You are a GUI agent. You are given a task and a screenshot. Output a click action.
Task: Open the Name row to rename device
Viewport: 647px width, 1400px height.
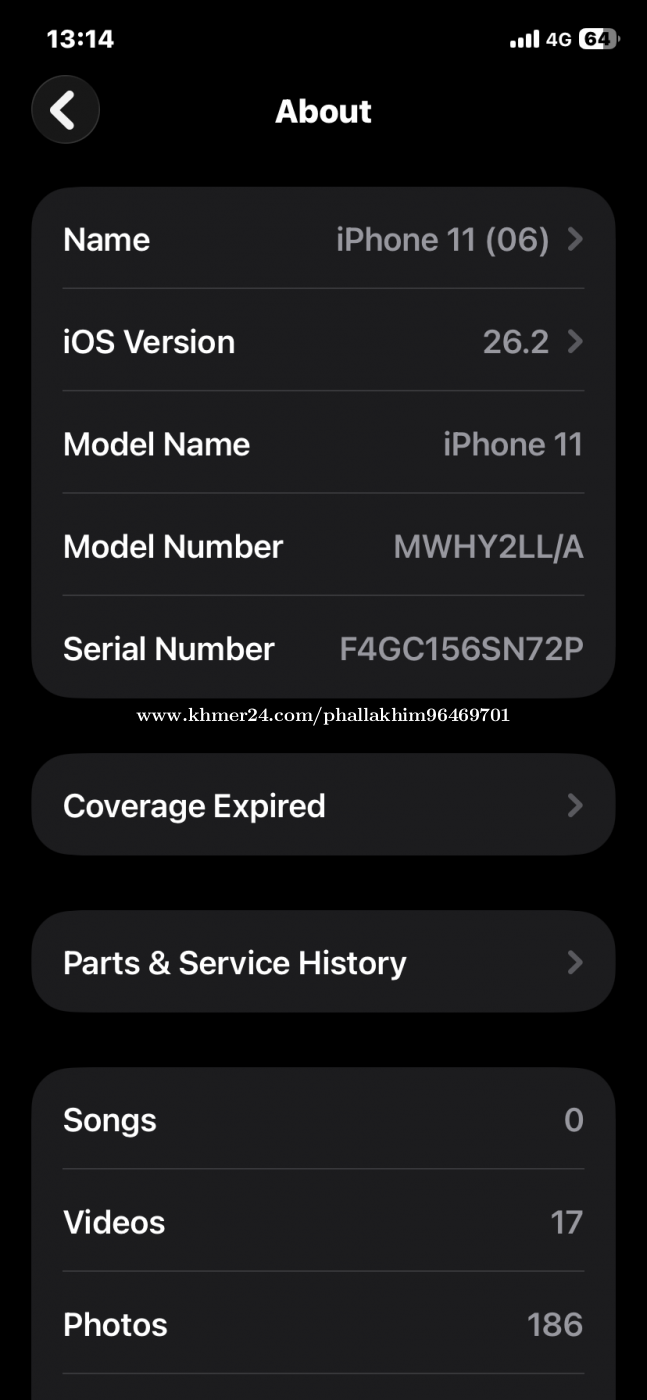[x=323, y=240]
